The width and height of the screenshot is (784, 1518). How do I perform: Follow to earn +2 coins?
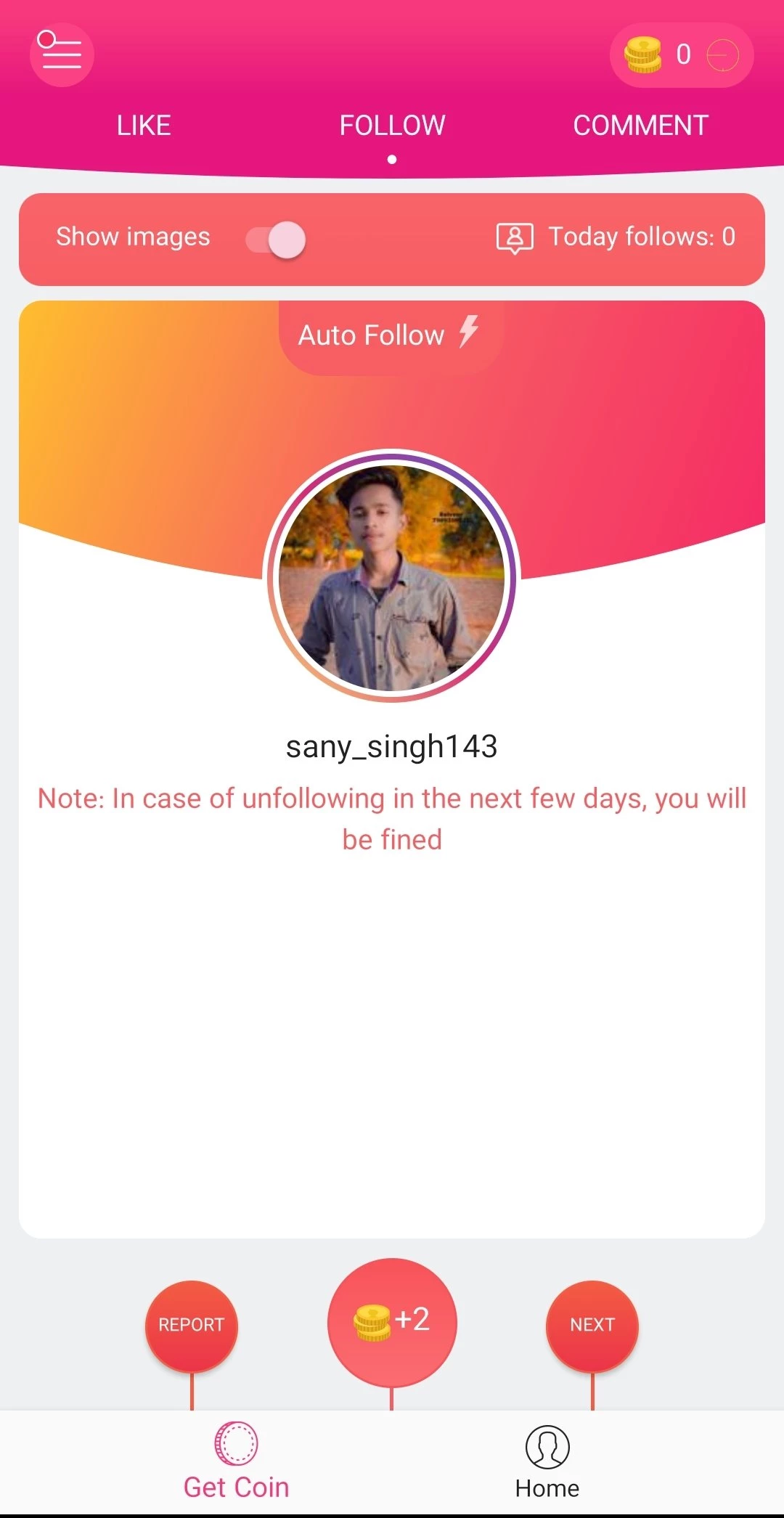coord(392,1321)
